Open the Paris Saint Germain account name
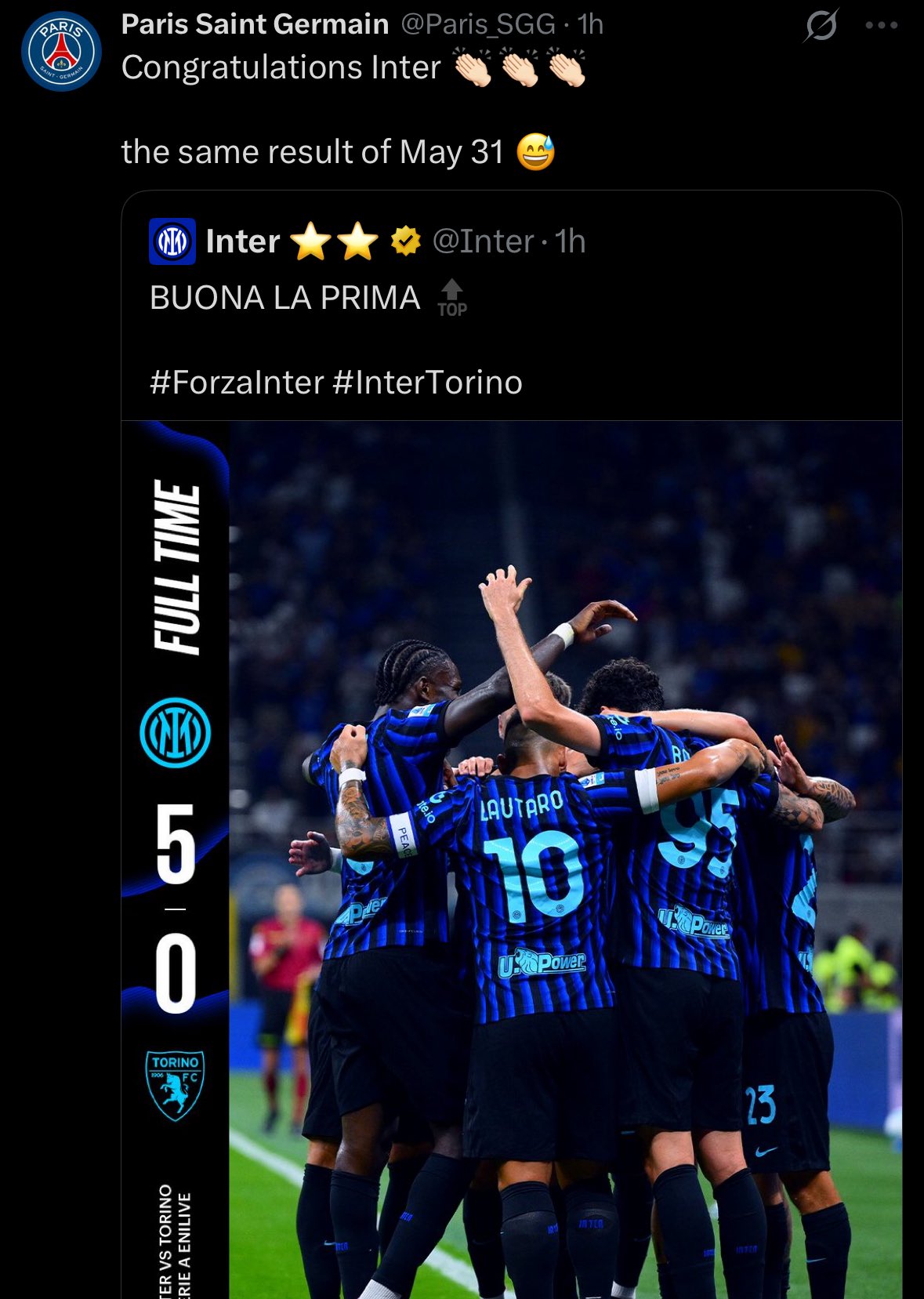The height and width of the screenshot is (1299, 924). [255, 24]
